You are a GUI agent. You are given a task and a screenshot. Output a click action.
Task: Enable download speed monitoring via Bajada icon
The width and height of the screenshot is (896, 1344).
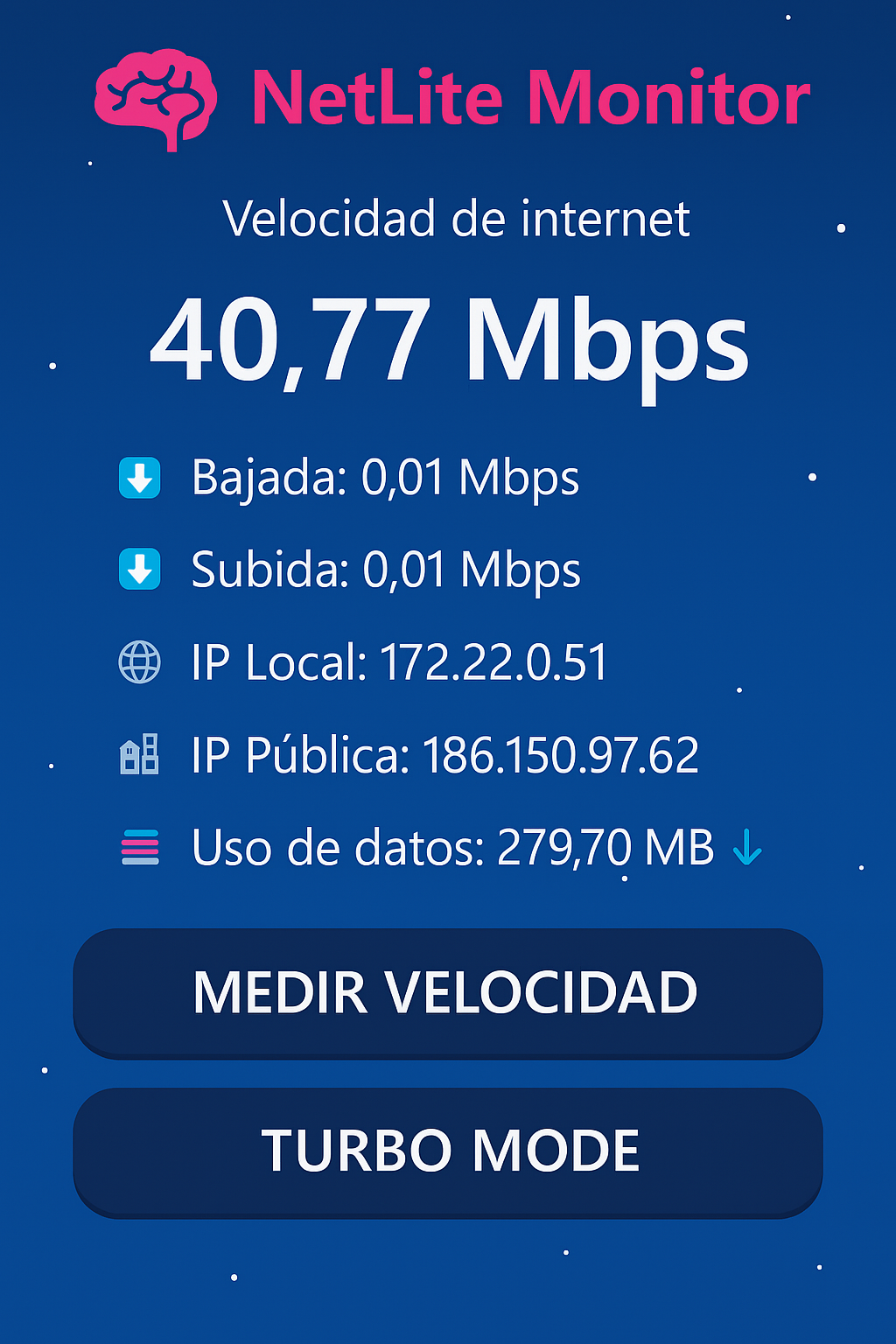pos(140,478)
